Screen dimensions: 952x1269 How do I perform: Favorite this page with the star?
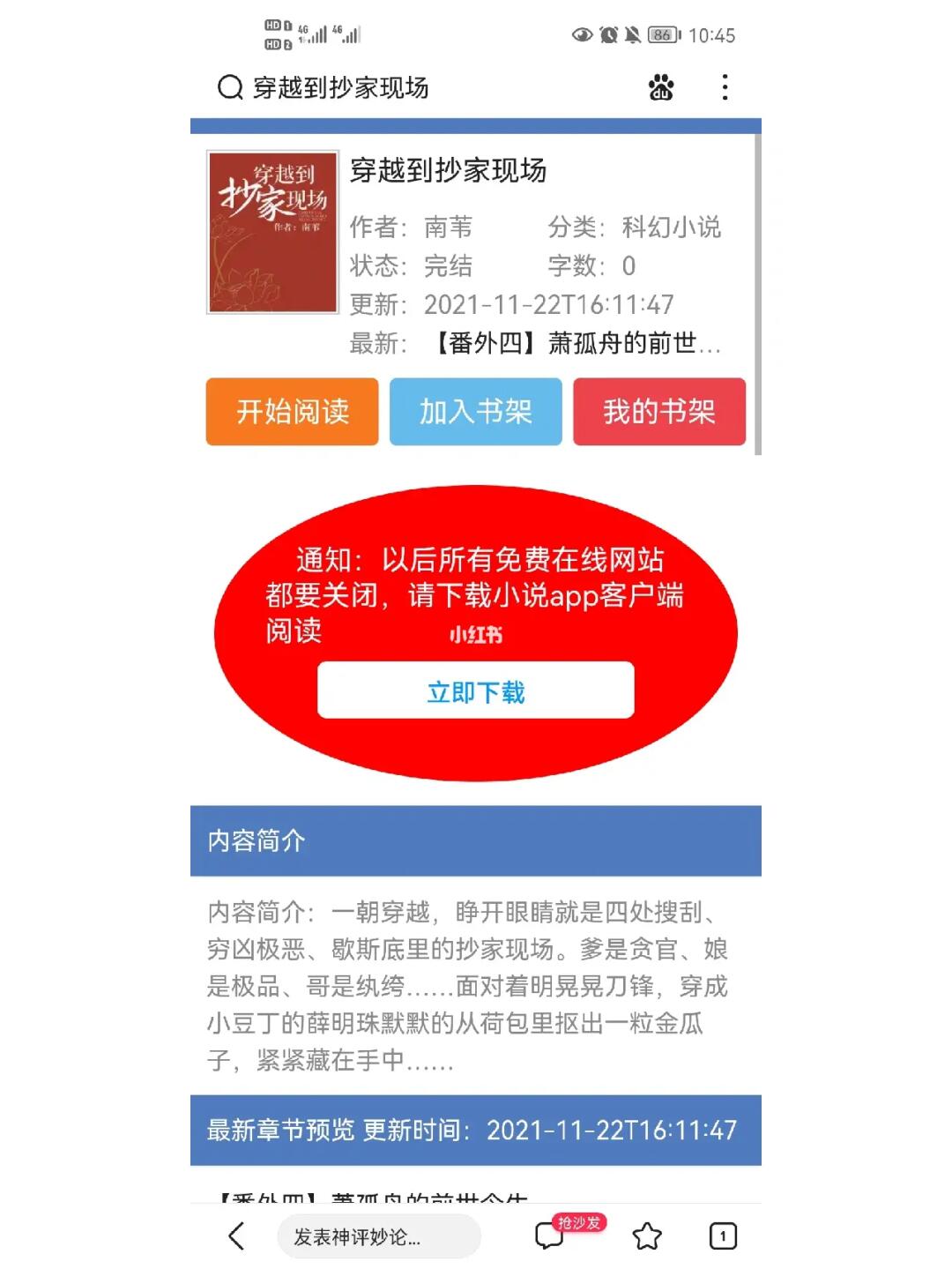tap(647, 1236)
